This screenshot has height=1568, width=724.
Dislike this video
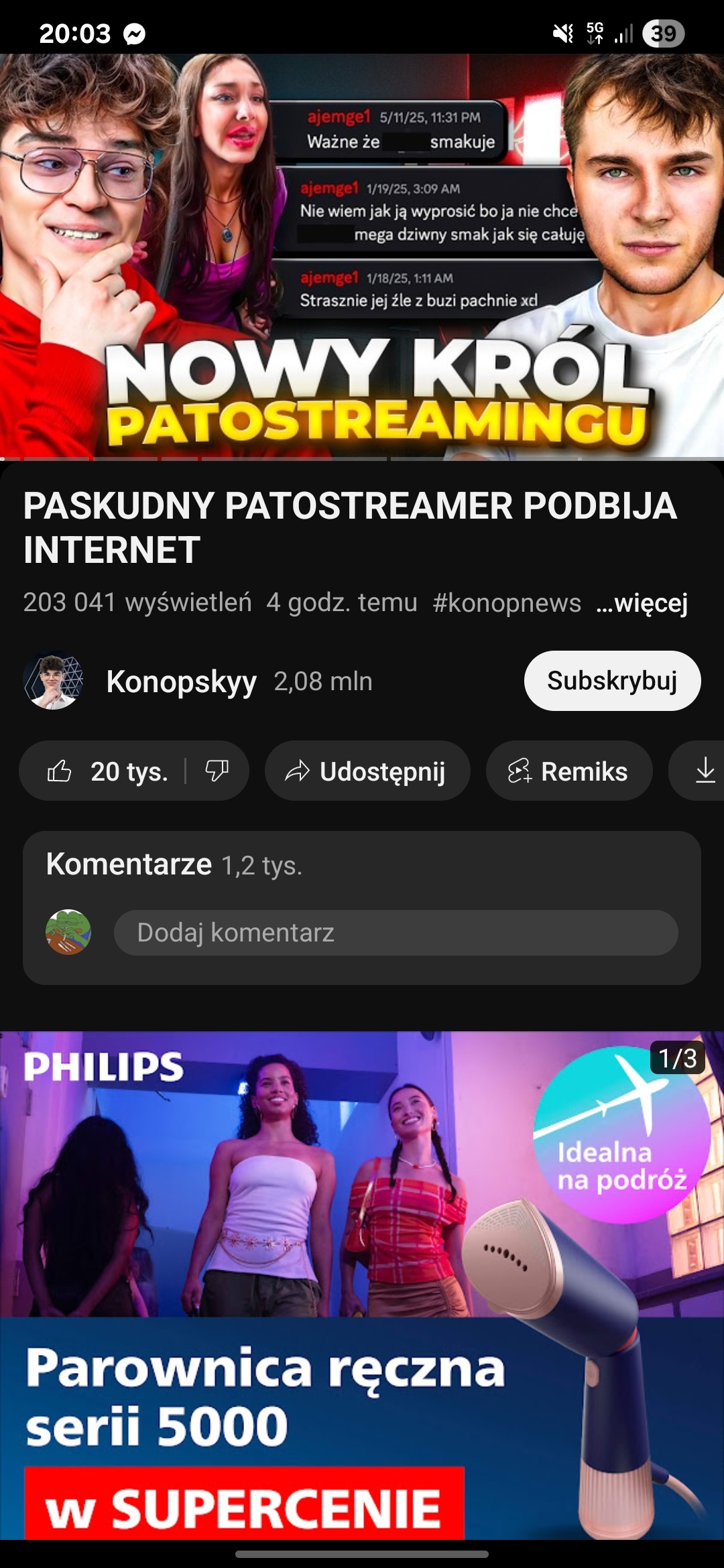tap(217, 771)
